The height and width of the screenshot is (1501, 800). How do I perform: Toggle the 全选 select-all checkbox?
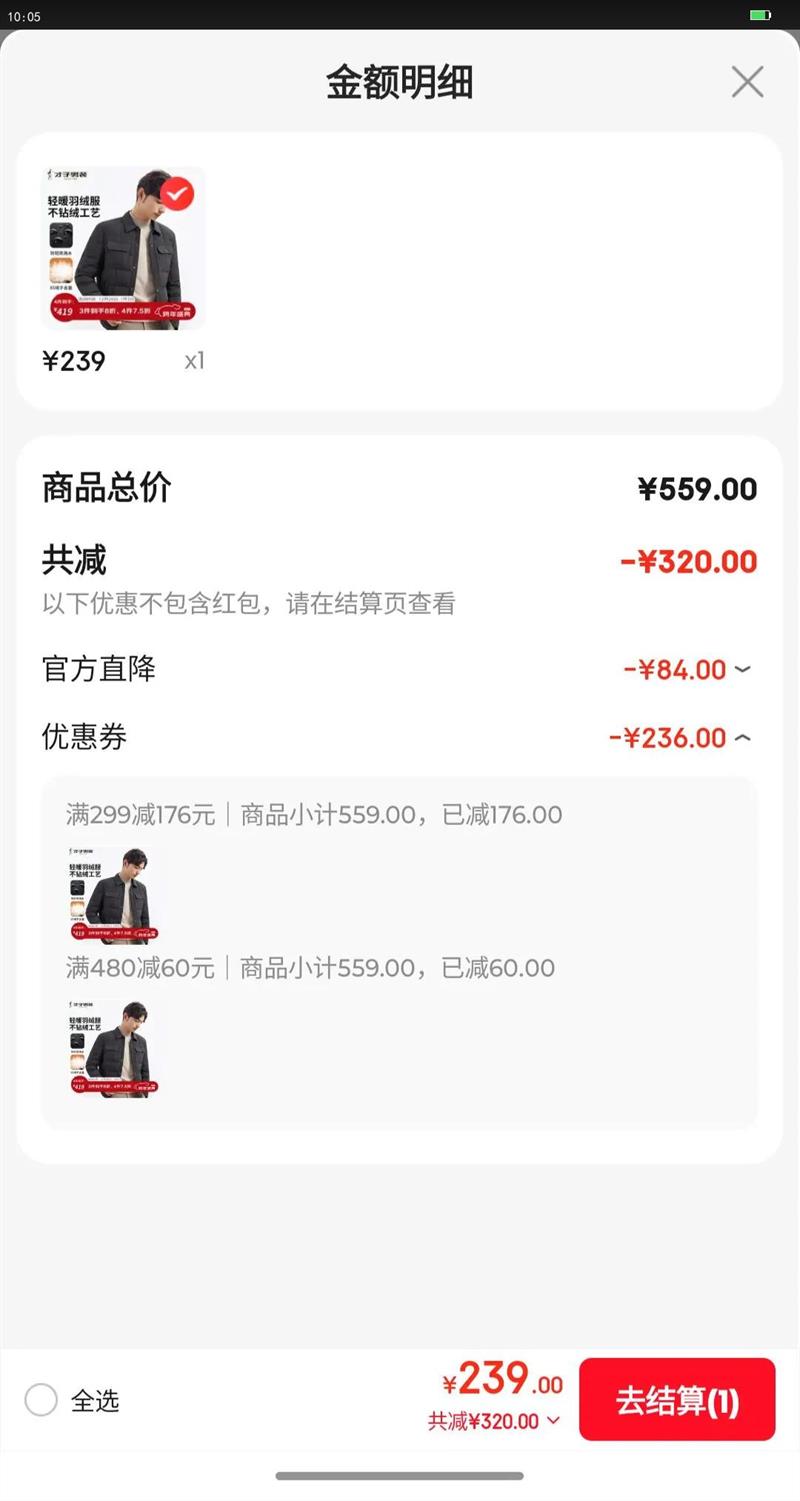pos(41,1400)
